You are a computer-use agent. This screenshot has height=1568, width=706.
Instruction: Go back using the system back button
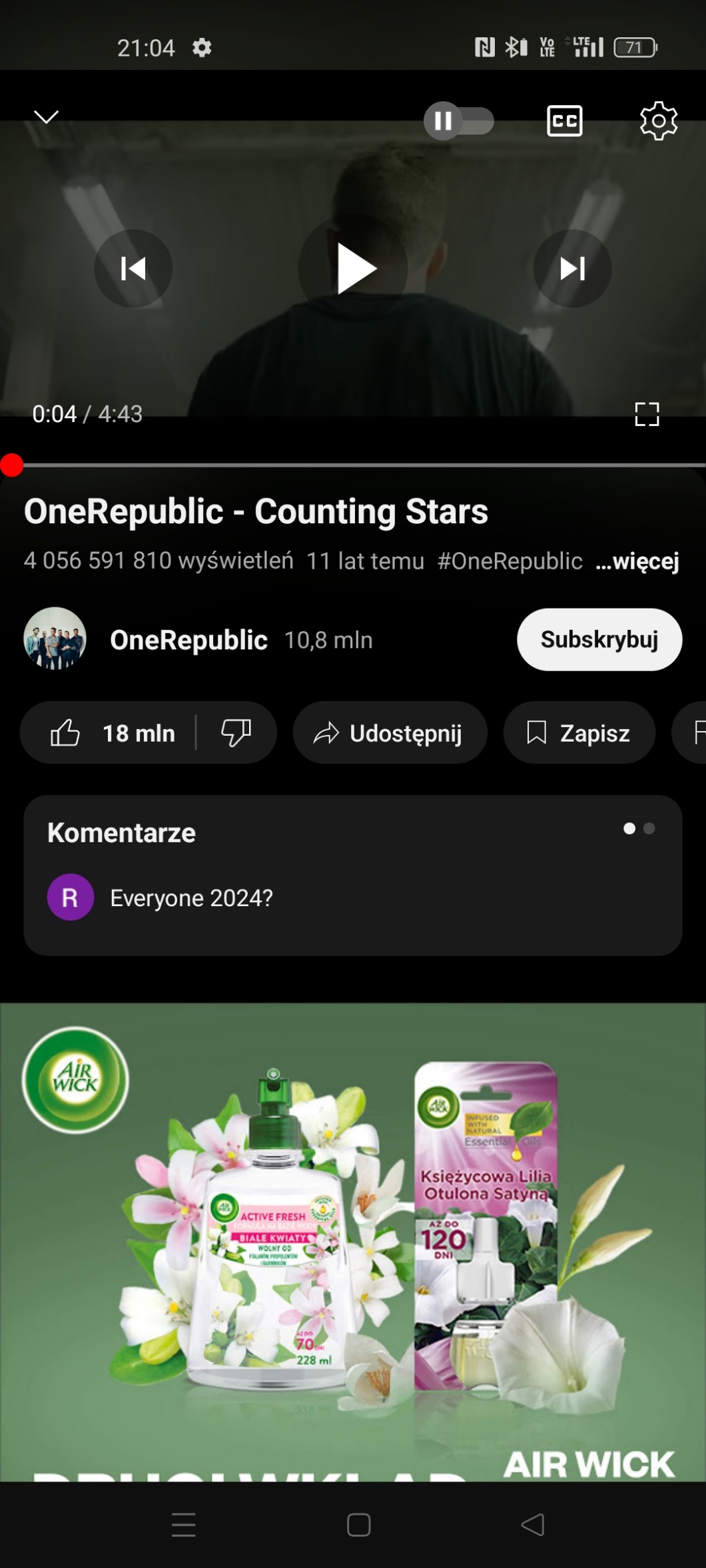tap(532, 1525)
